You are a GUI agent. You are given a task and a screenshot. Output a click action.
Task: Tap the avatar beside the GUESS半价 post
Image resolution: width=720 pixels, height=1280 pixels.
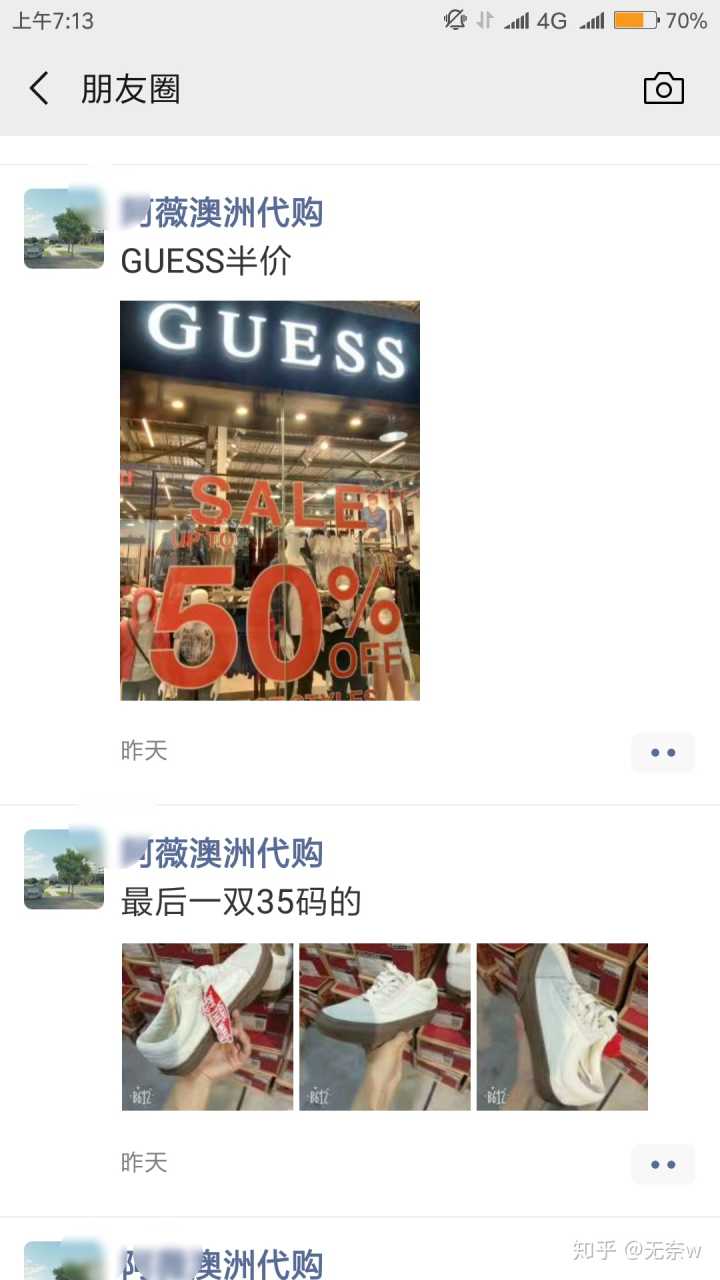[64, 228]
